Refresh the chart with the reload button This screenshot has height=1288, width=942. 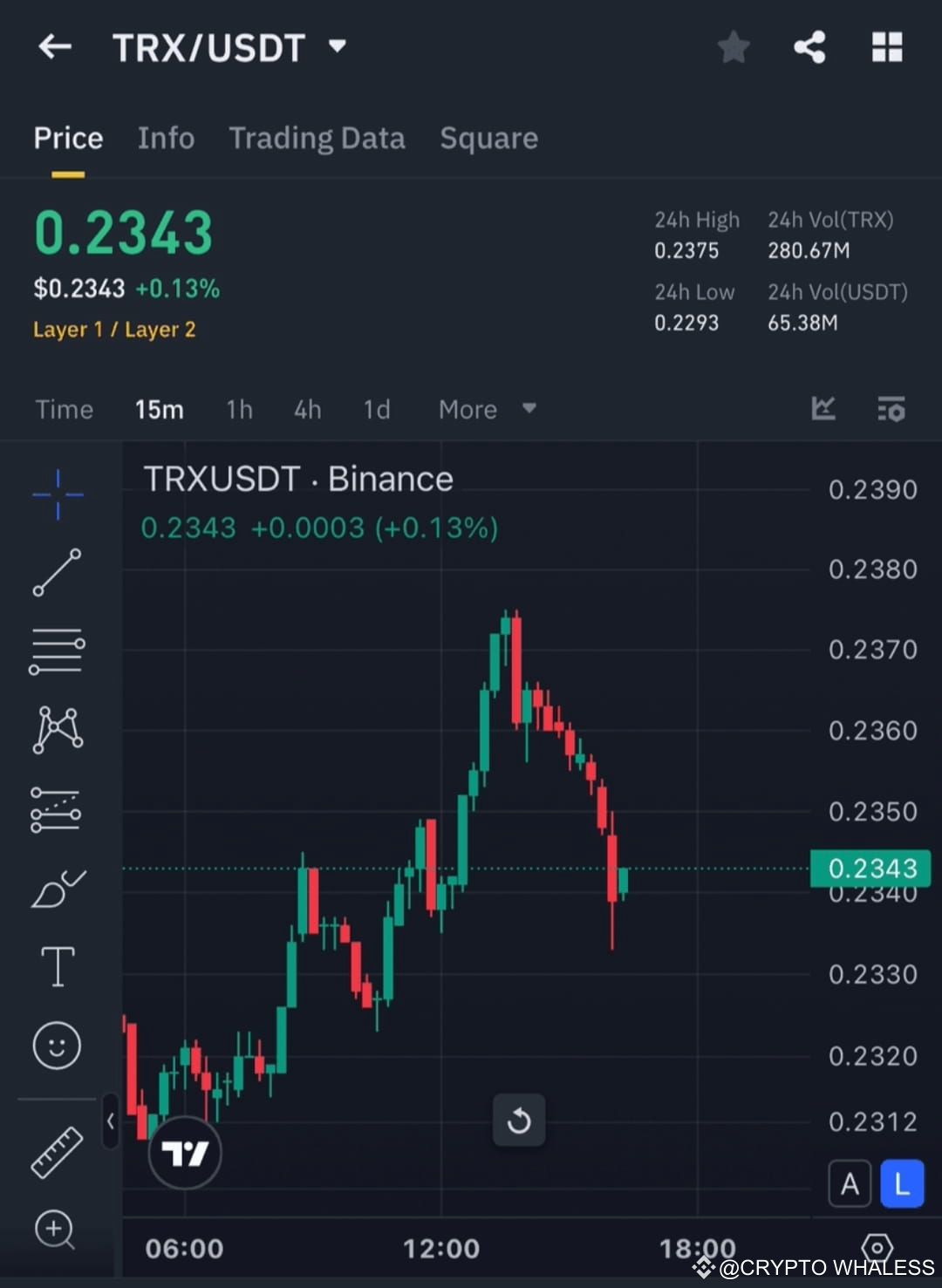point(519,1121)
